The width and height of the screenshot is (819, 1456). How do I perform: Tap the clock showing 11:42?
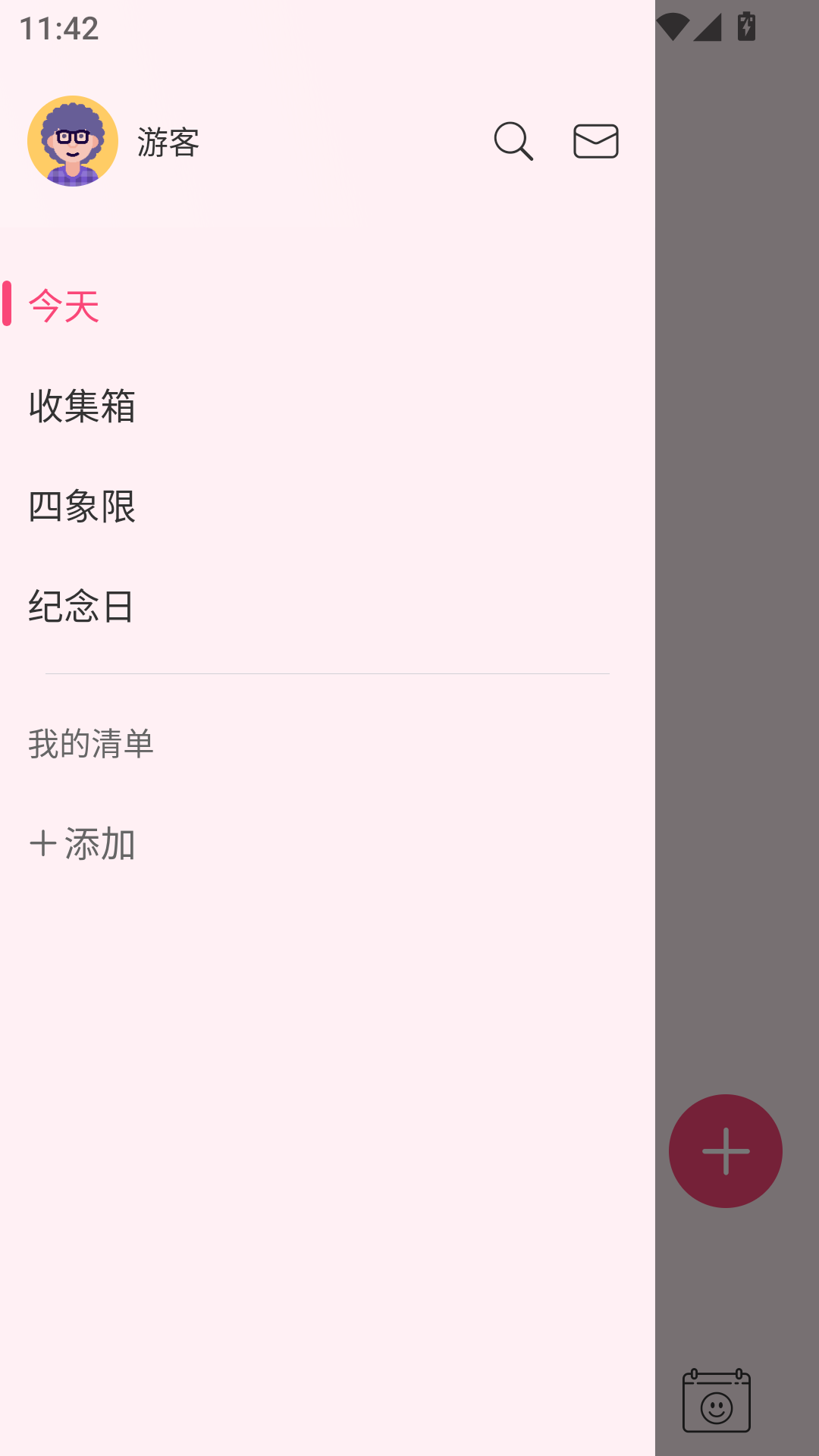[59, 30]
